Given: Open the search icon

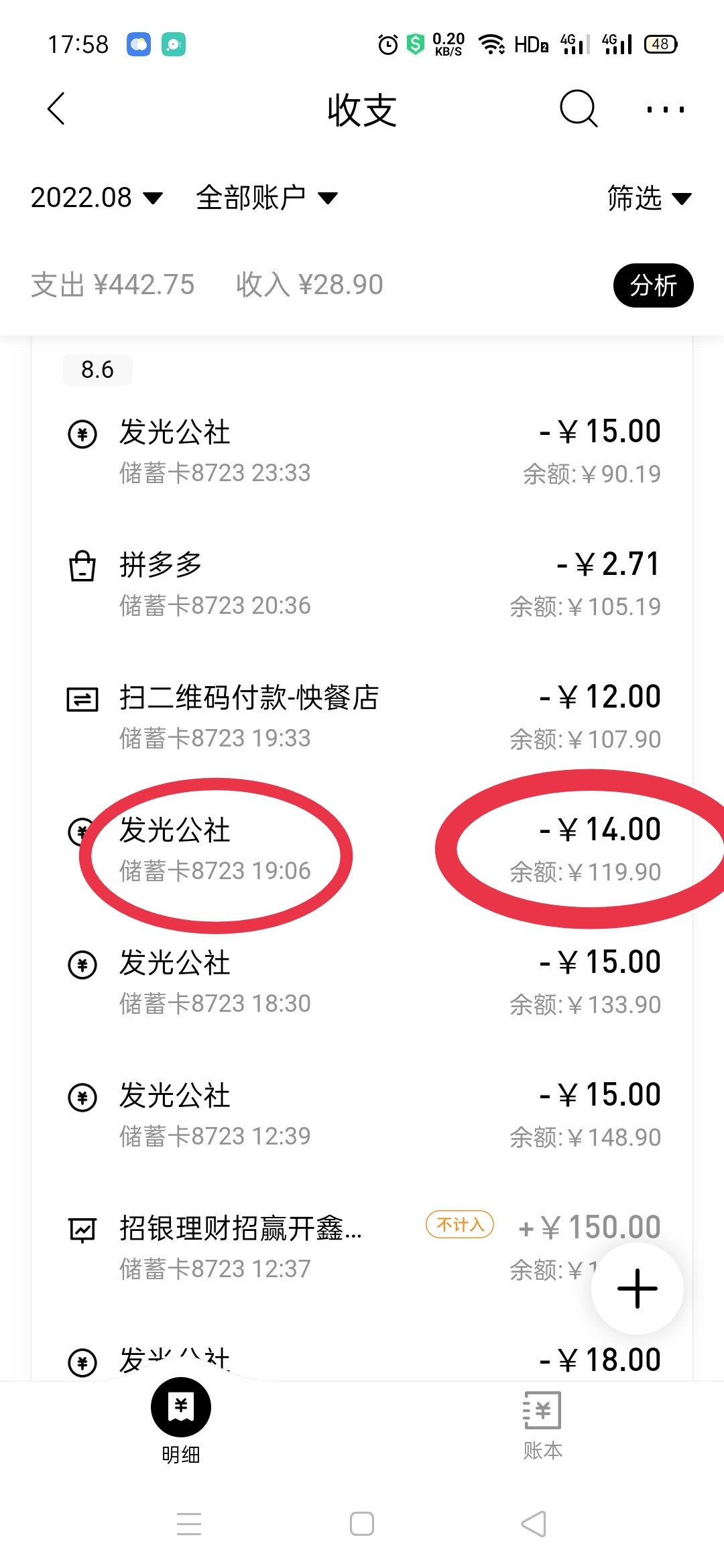Looking at the screenshot, I should coord(578,109).
